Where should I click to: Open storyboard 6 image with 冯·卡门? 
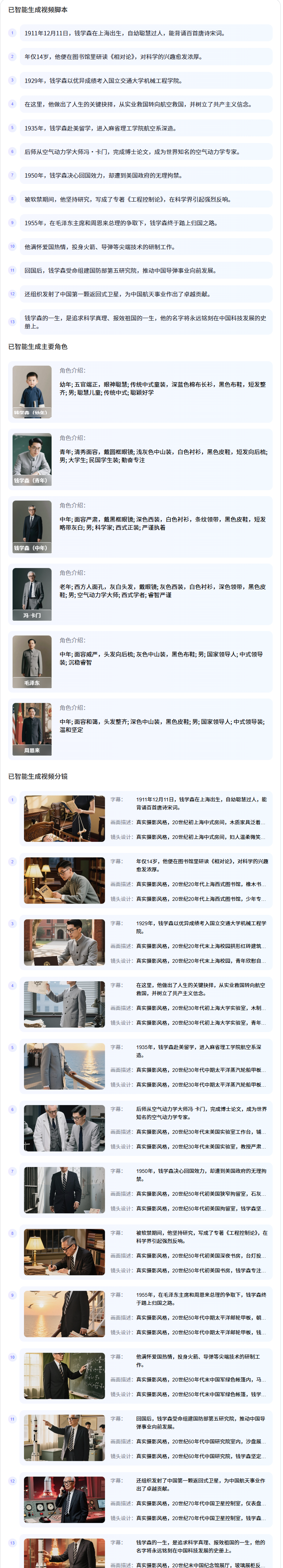pos(64,1128)
